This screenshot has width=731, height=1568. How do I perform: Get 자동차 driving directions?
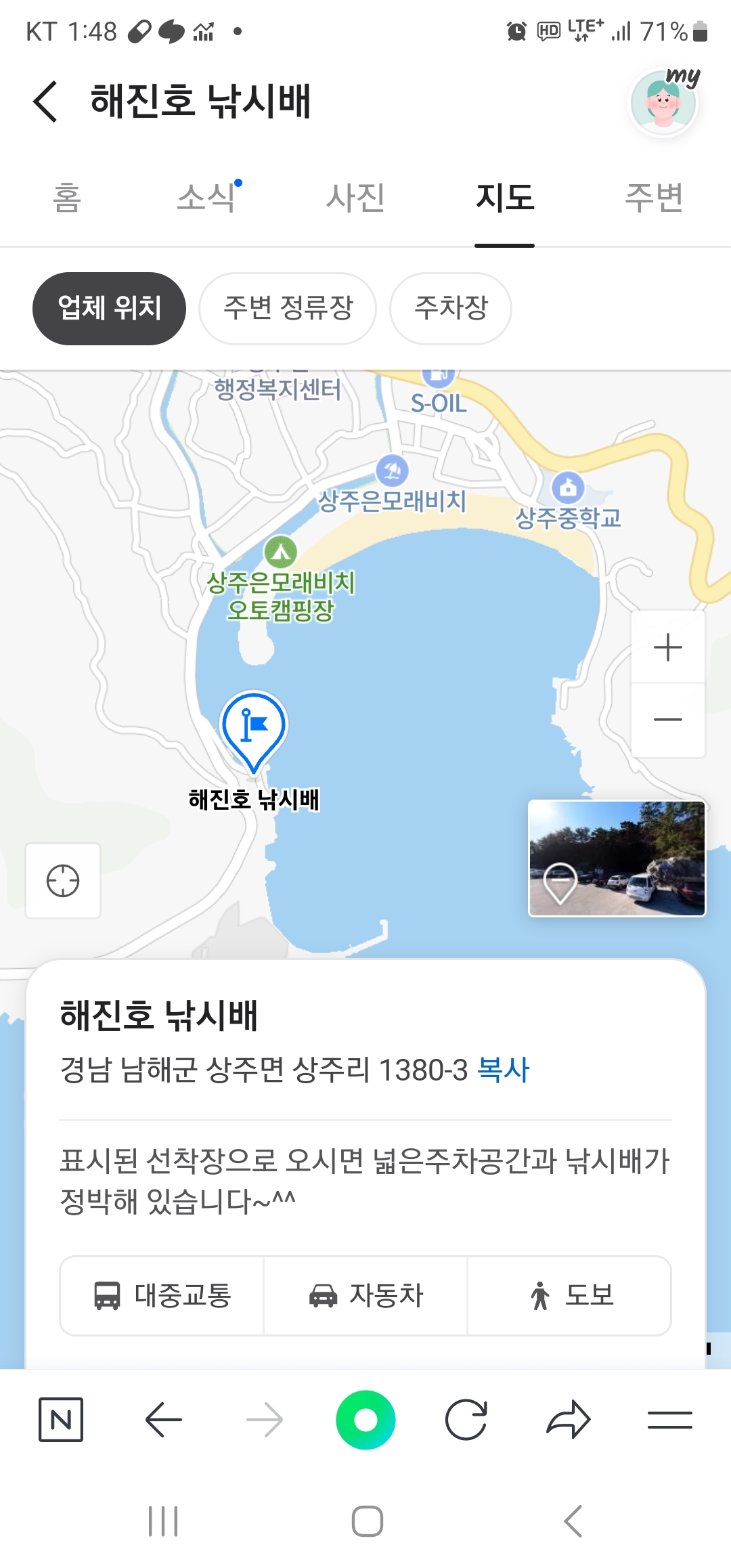click(x=365, y=1295)
